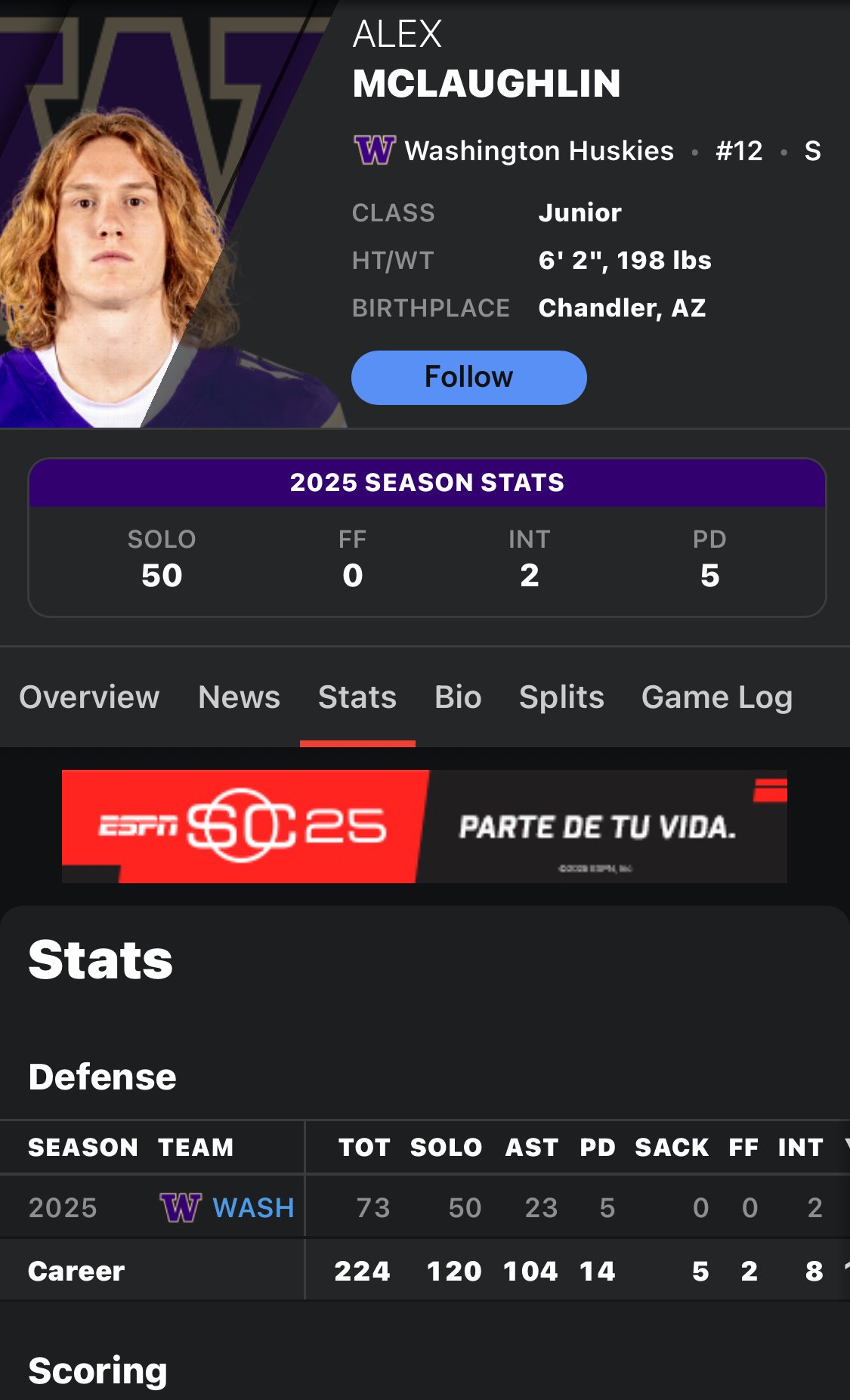Switch to the Overview tab
Screen dimensions: 850x1400
tap(89, 697)
